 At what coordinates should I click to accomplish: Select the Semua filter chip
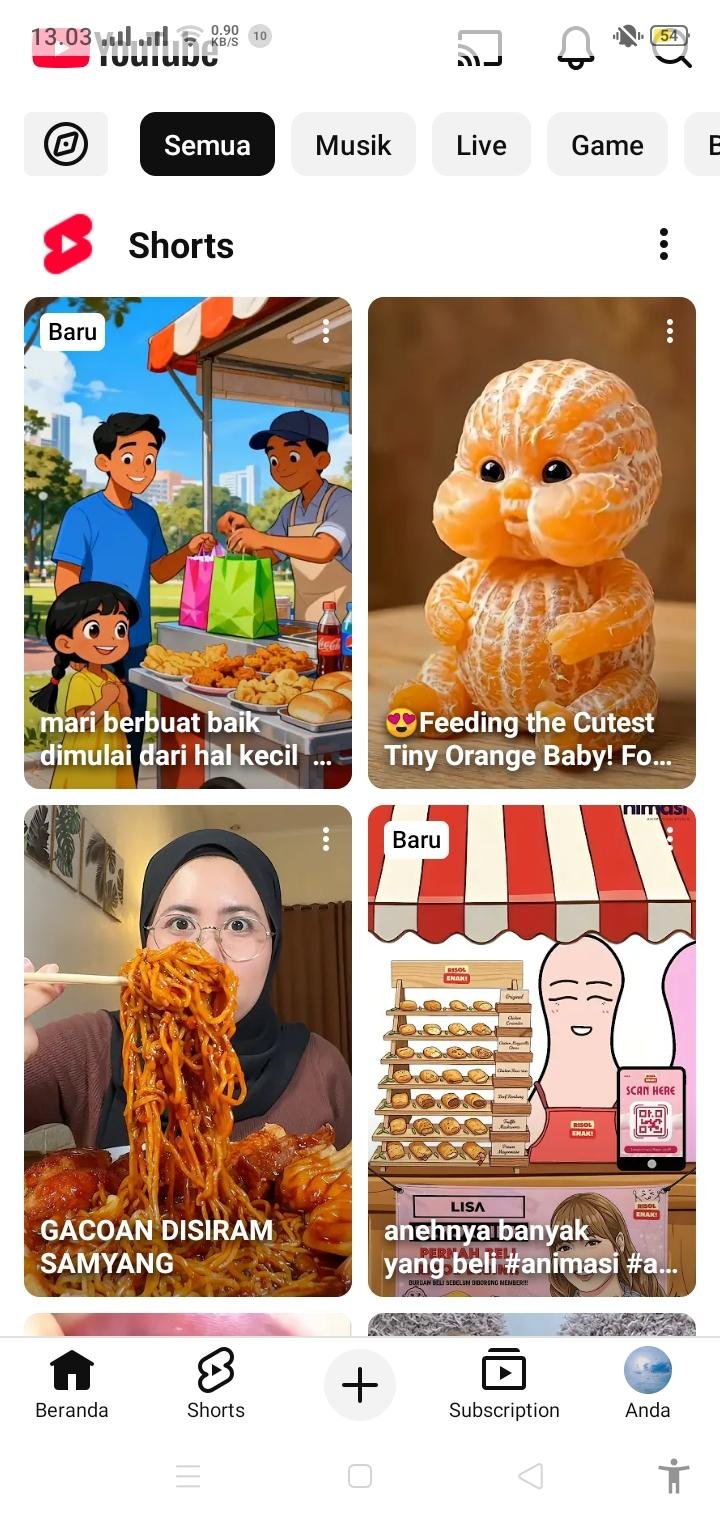point(207,144)
